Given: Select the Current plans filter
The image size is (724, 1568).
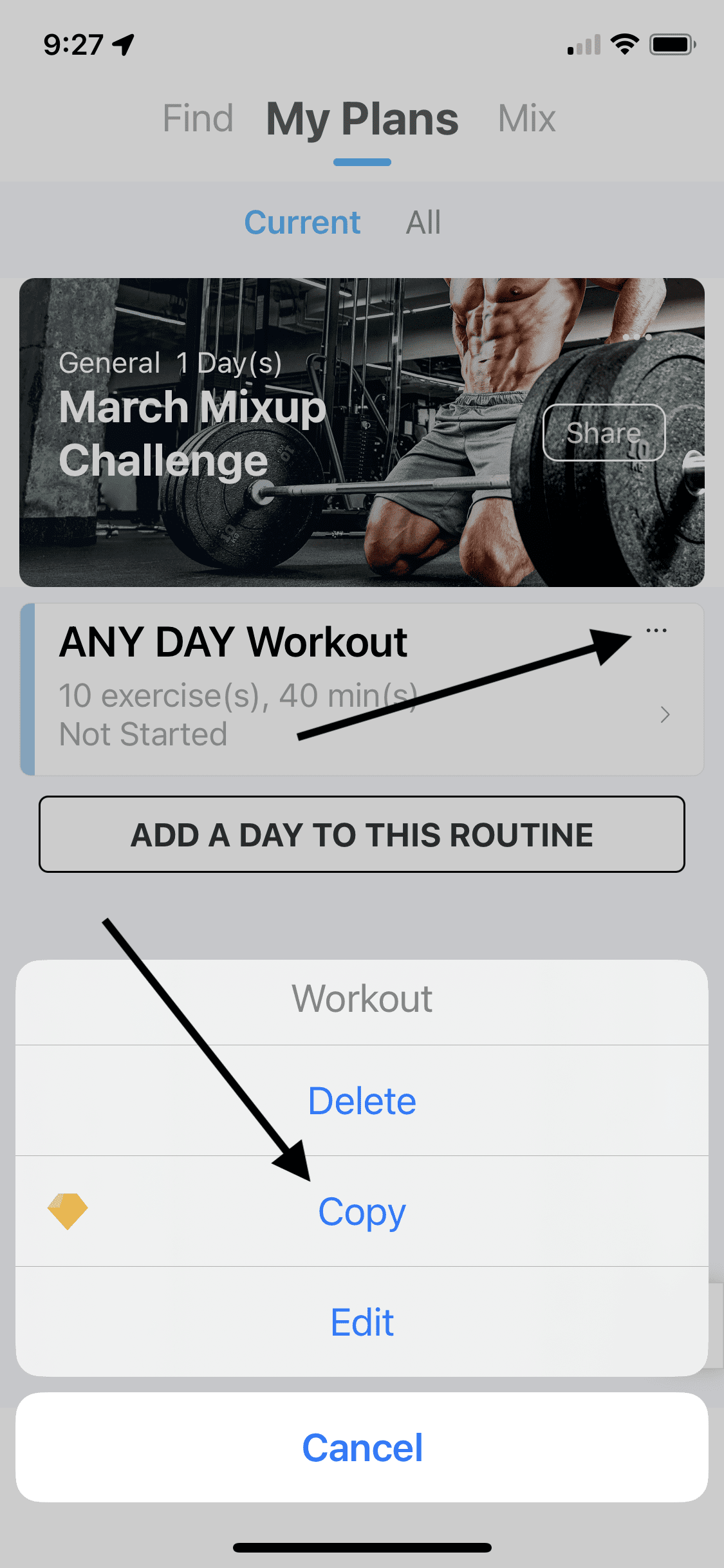Looking at the screenshot, I should coord(302,223).
